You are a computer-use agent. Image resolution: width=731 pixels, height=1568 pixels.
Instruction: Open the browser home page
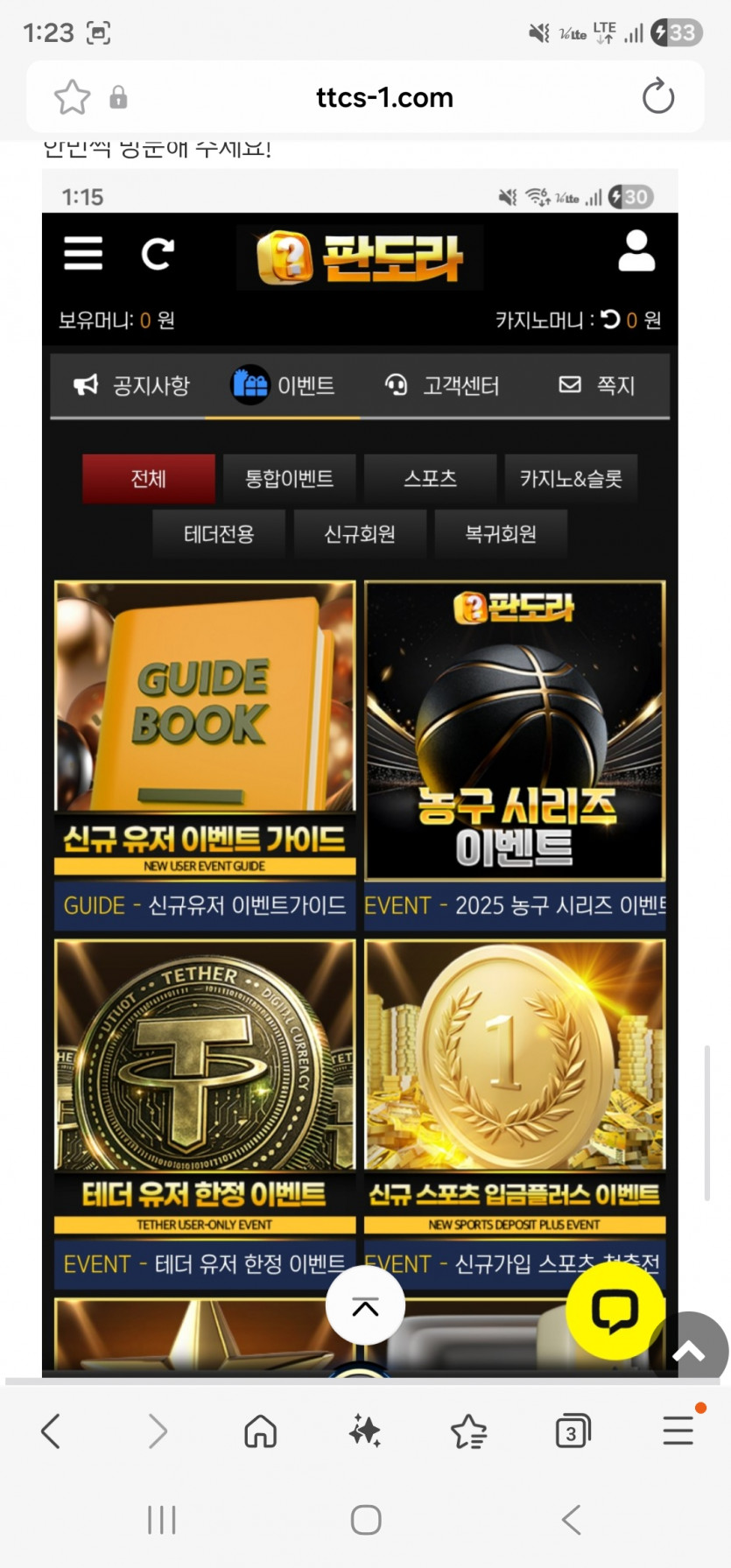coord(260,1431)
